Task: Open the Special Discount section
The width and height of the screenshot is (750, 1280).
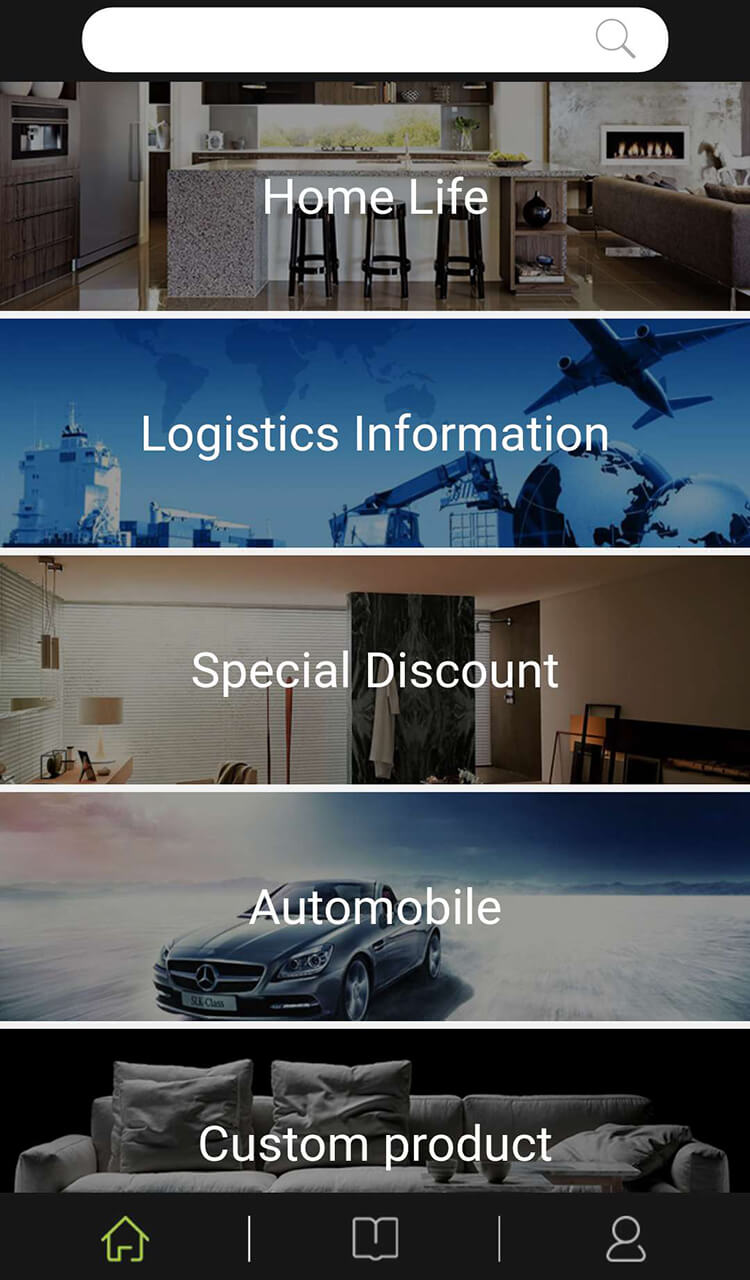Action: click(375, 670)
